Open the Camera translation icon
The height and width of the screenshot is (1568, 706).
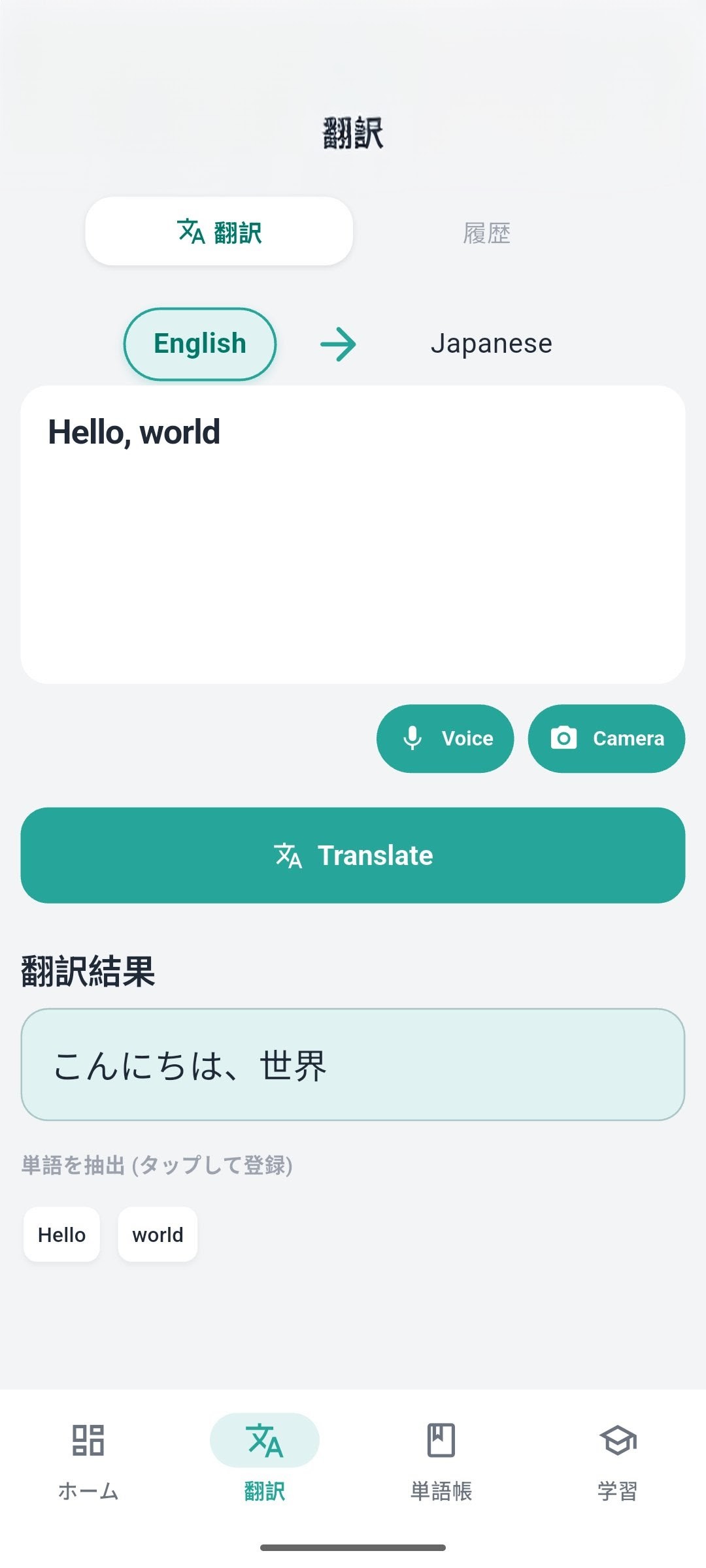tap(565, 738)
